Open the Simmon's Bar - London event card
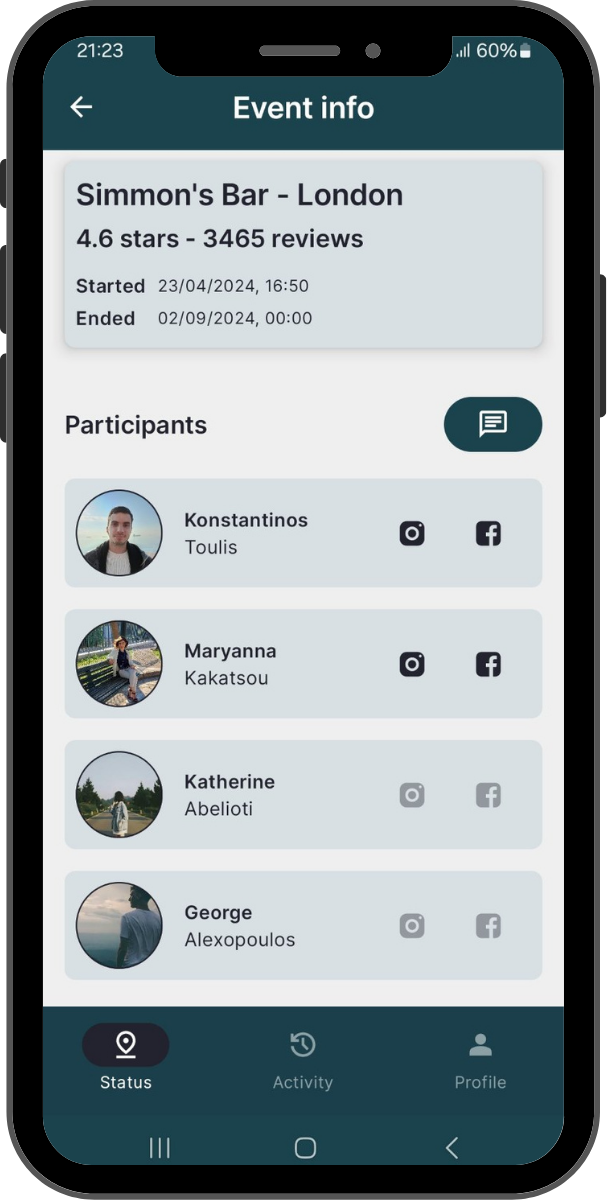This screenshot has height=1200, width=609. click(303, 254)
